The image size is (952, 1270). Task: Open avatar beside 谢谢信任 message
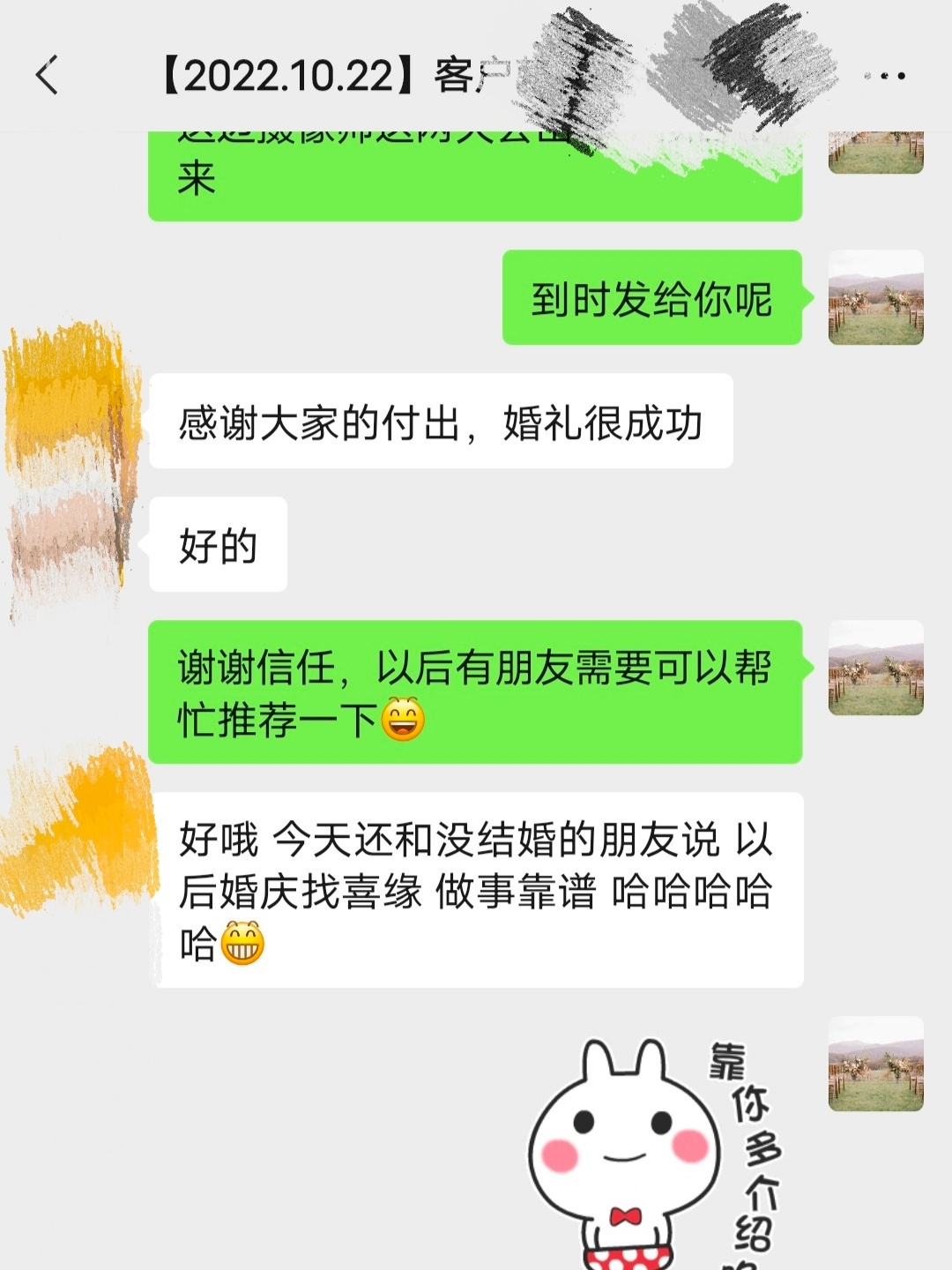coord(875,668)
